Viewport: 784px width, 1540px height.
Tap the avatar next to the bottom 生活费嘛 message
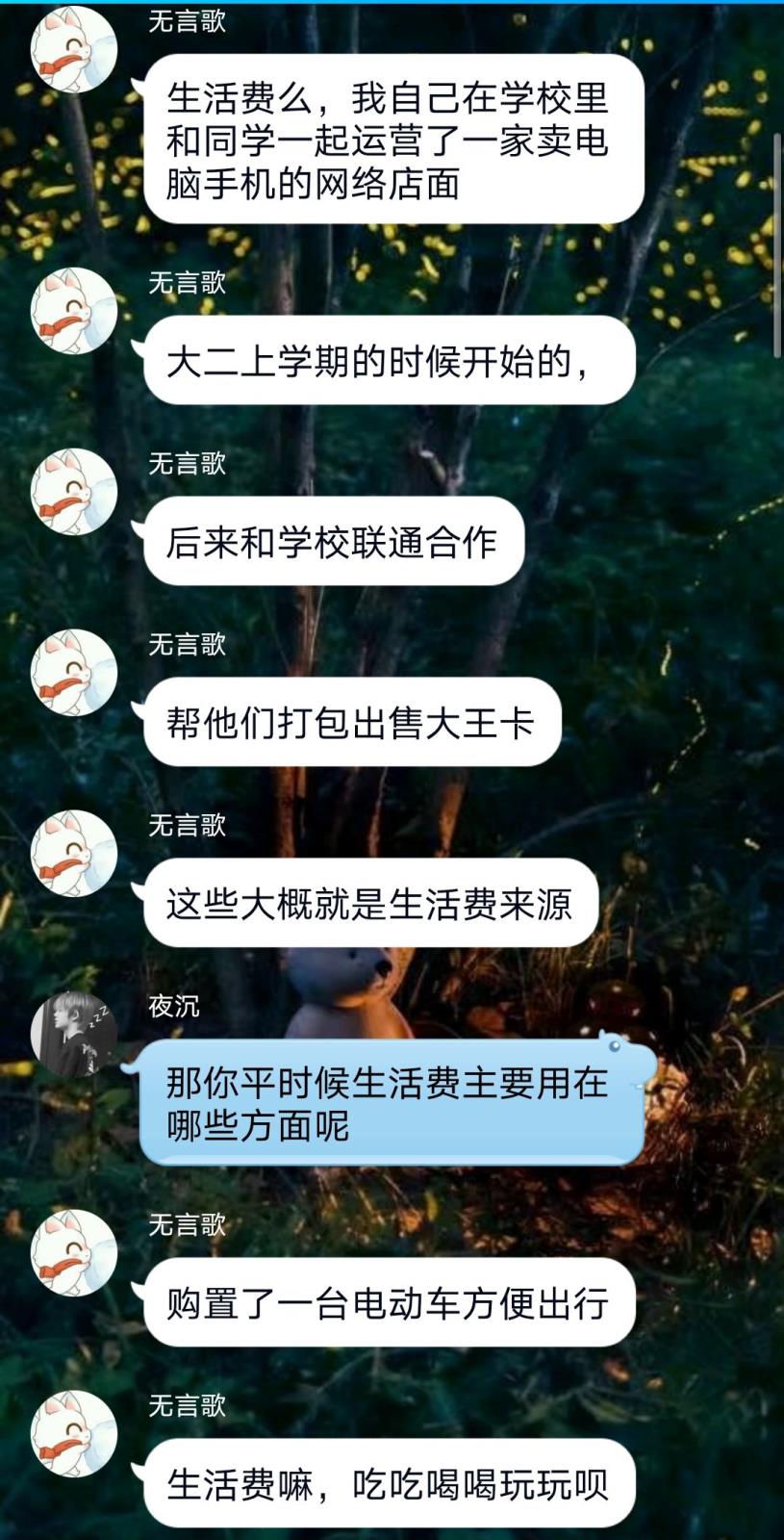(72, 1434)
